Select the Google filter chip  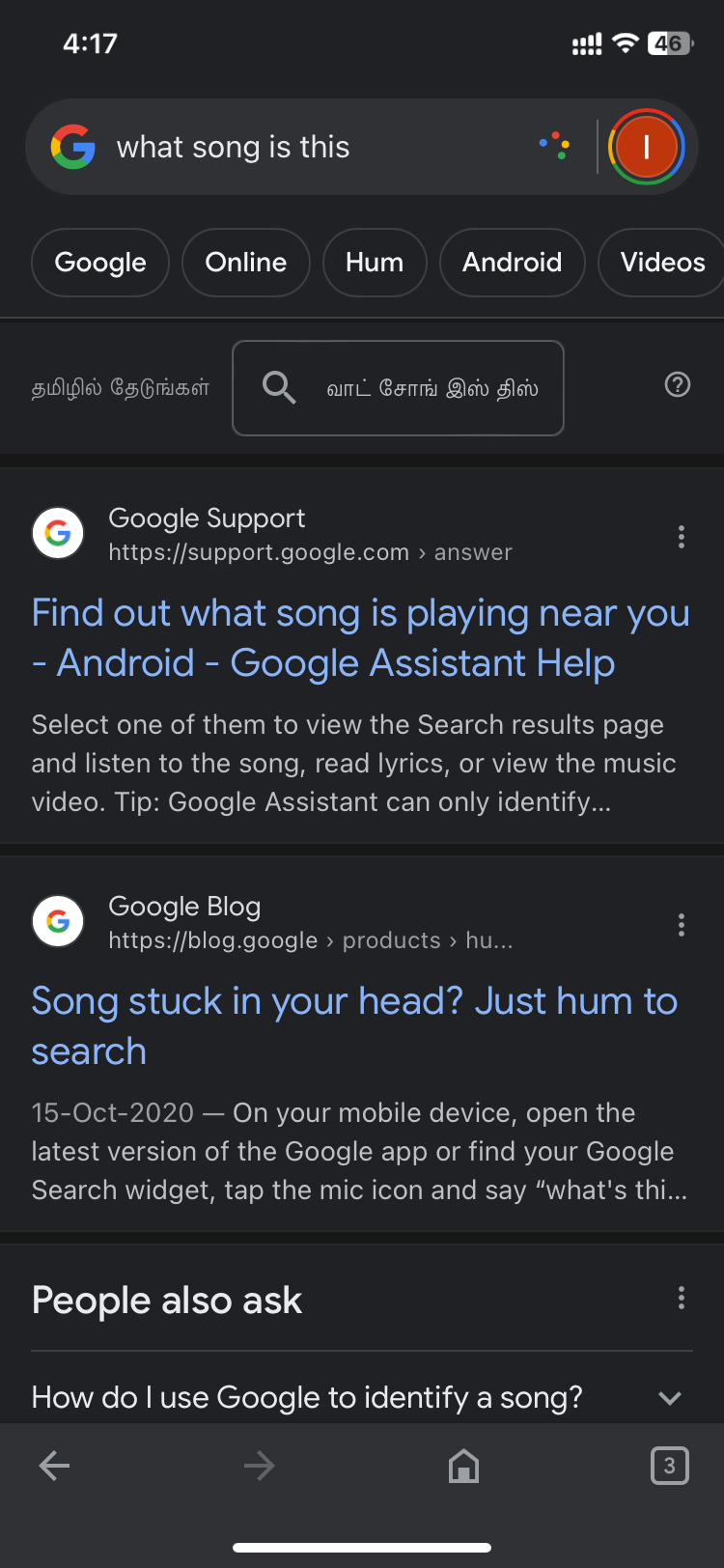(100, 263)
